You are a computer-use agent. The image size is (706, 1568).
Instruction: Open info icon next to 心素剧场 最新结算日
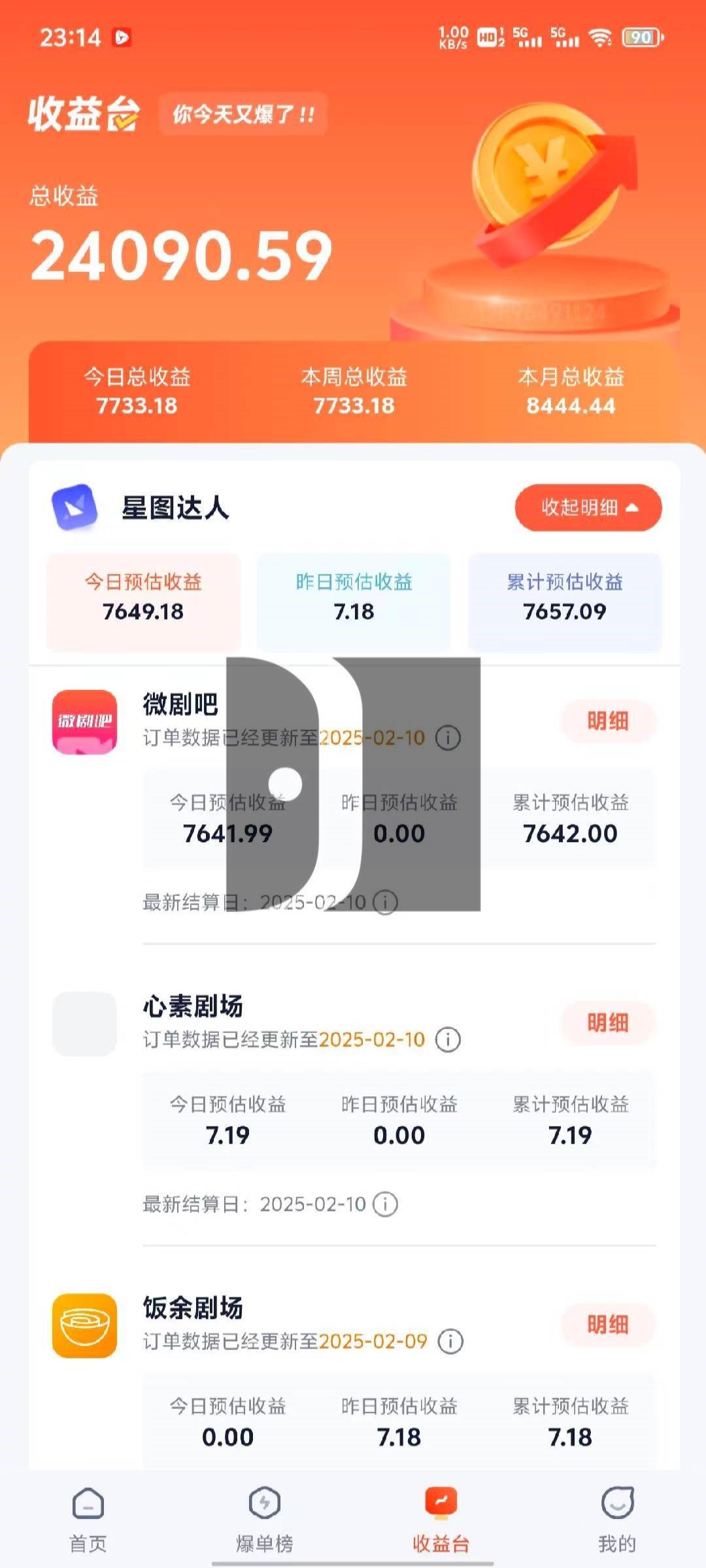click(385, 1203)
